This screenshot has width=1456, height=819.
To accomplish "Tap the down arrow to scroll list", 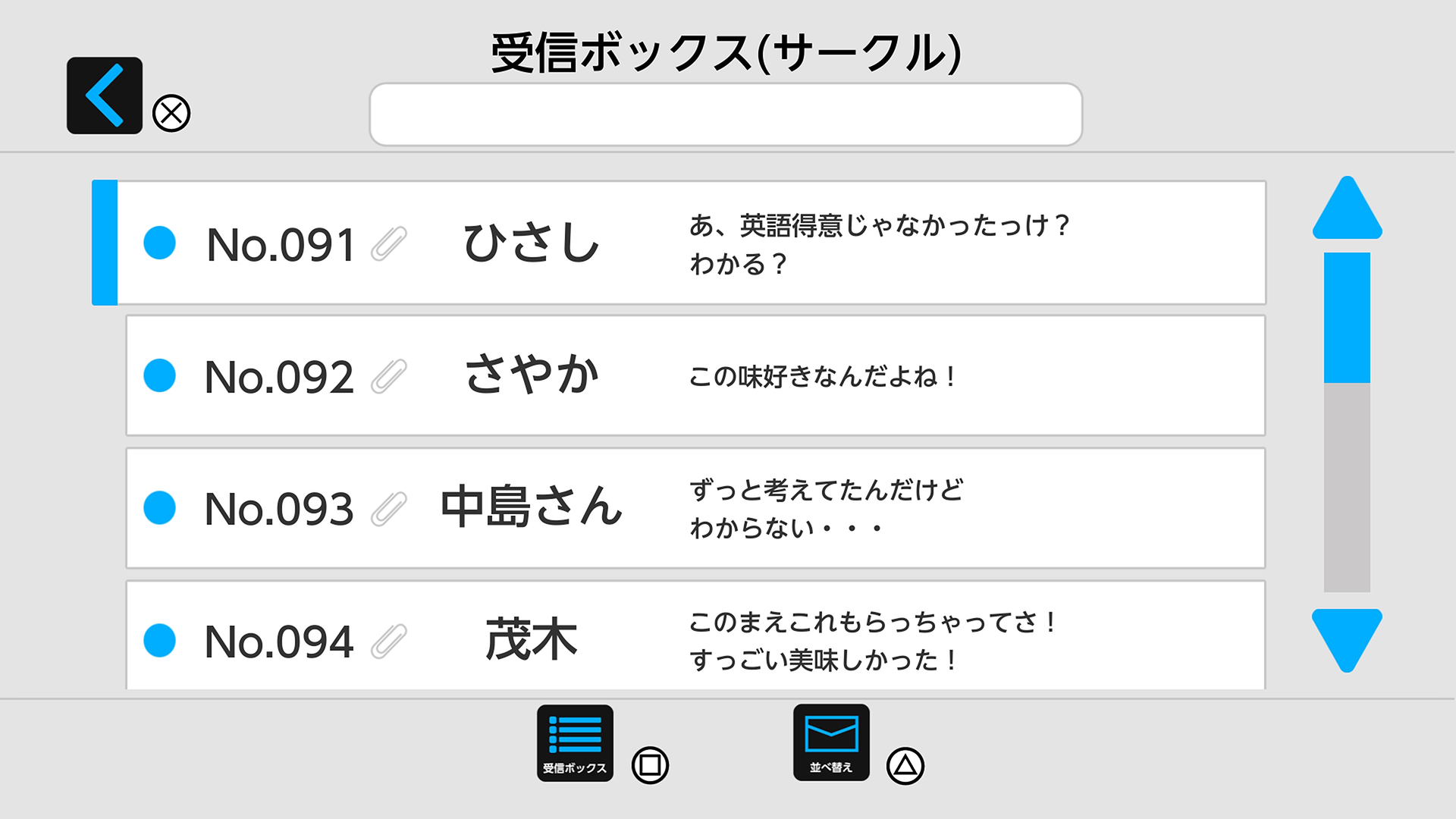I will [x=1347, y=639].
